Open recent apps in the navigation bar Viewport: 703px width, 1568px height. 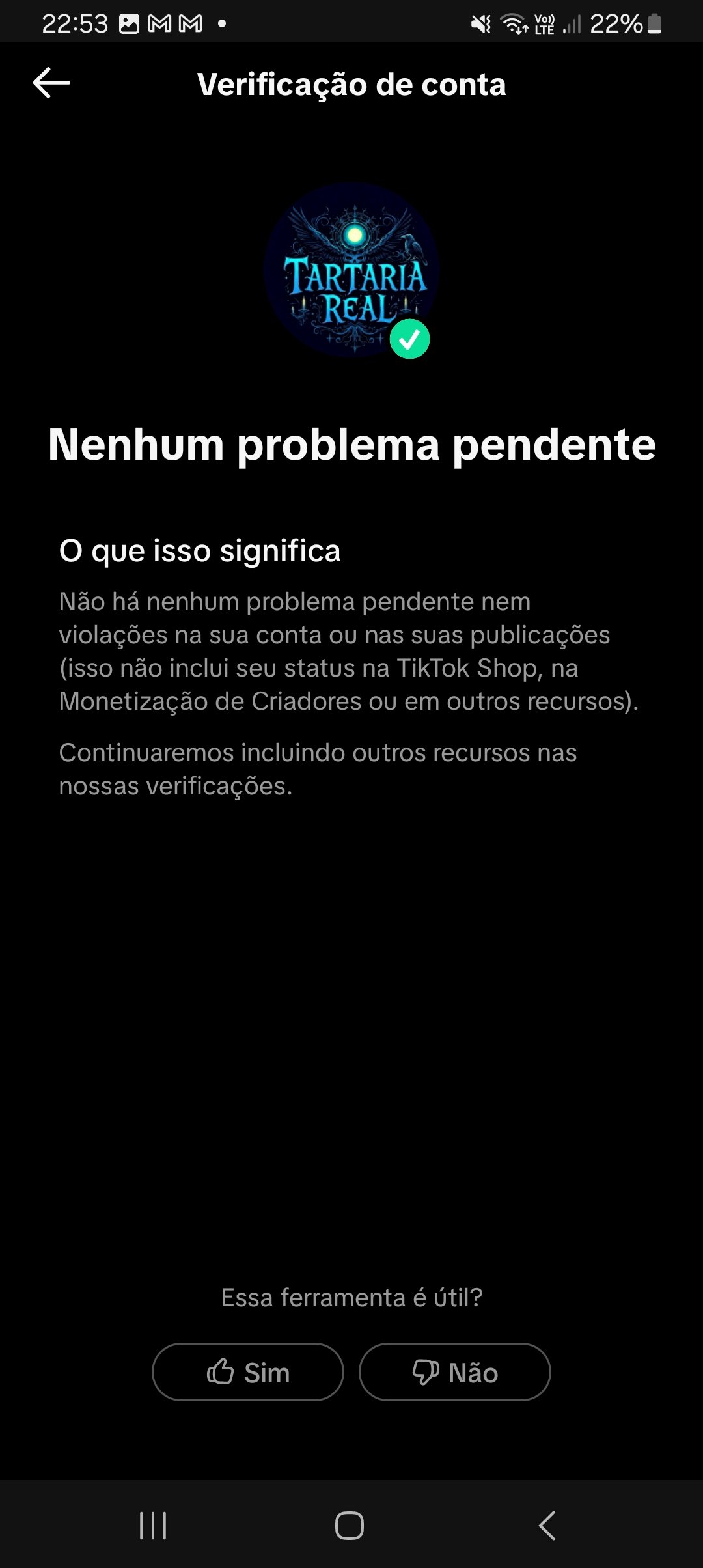point(154,1526)
